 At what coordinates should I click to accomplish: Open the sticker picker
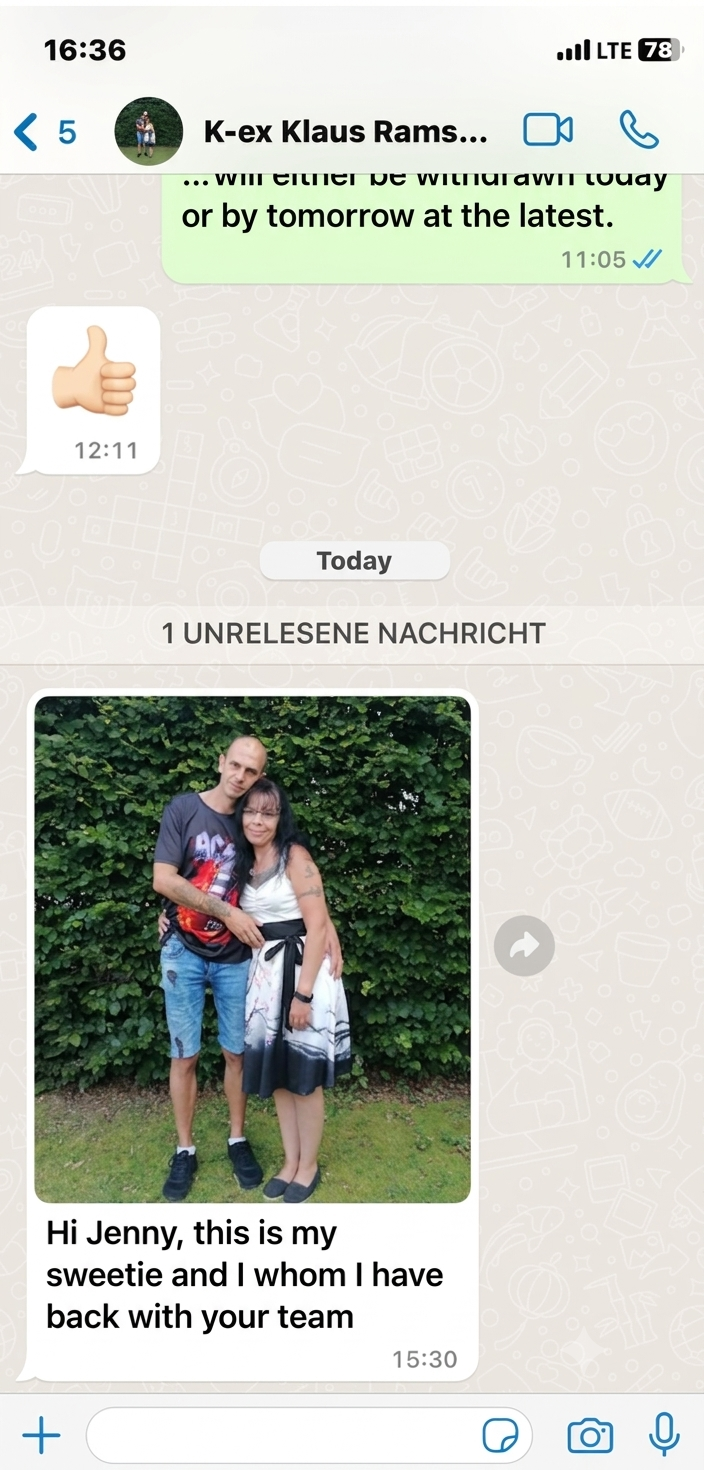[501, 1436]
